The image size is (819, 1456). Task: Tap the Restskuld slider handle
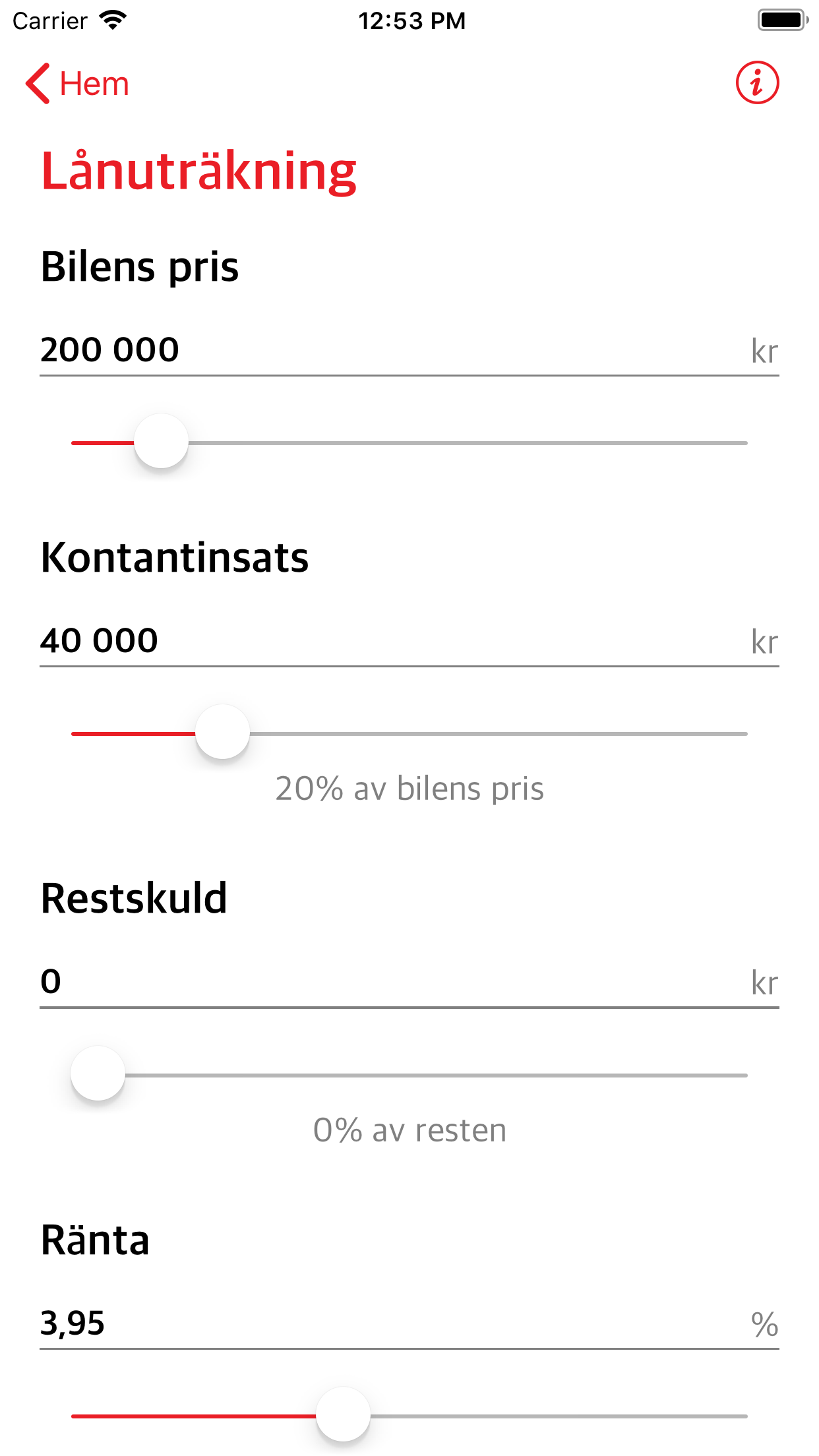coord(98,1074)
